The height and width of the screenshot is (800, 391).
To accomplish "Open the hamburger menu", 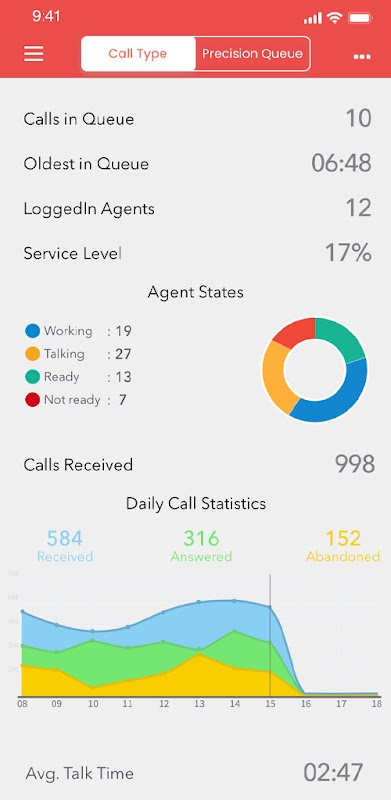I will [34, 54].
